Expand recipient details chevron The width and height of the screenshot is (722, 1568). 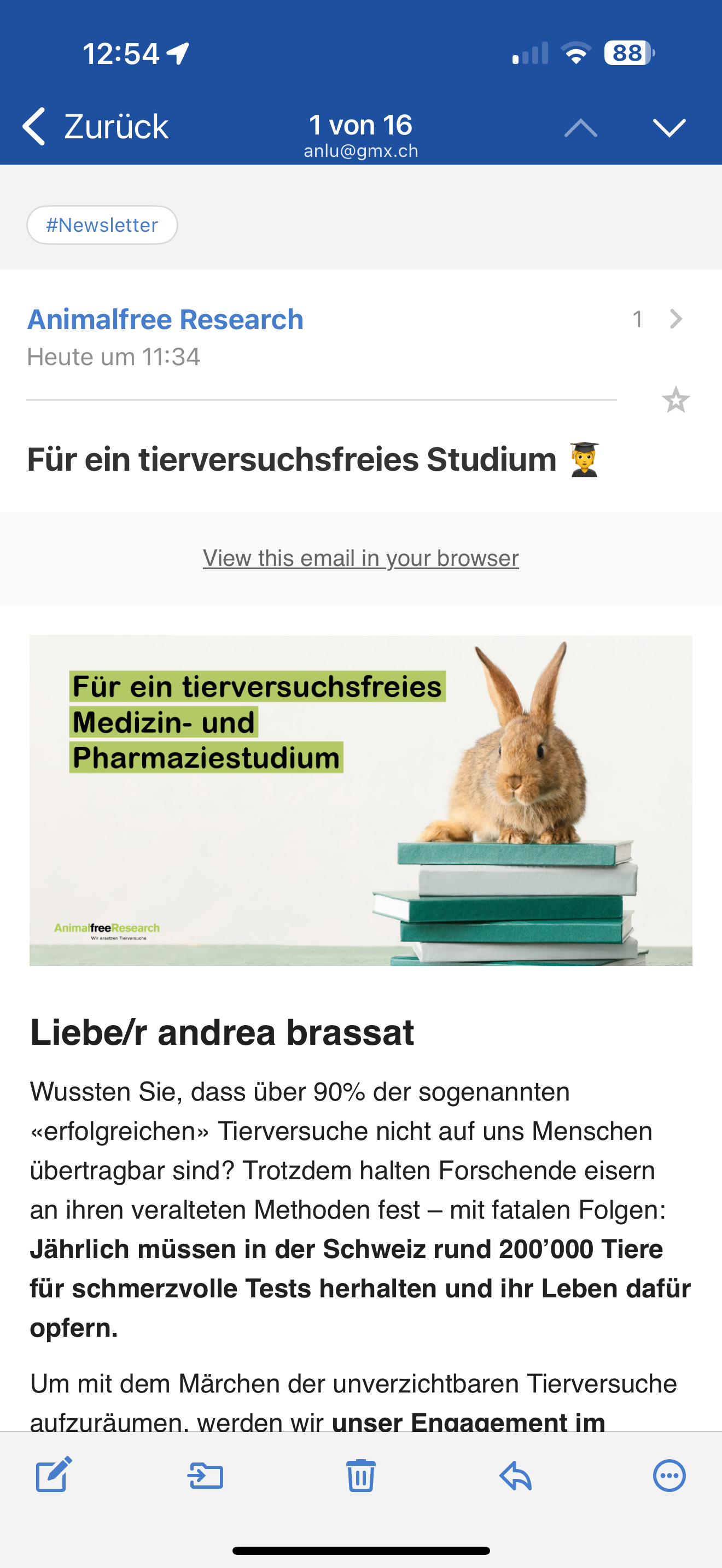675,319
